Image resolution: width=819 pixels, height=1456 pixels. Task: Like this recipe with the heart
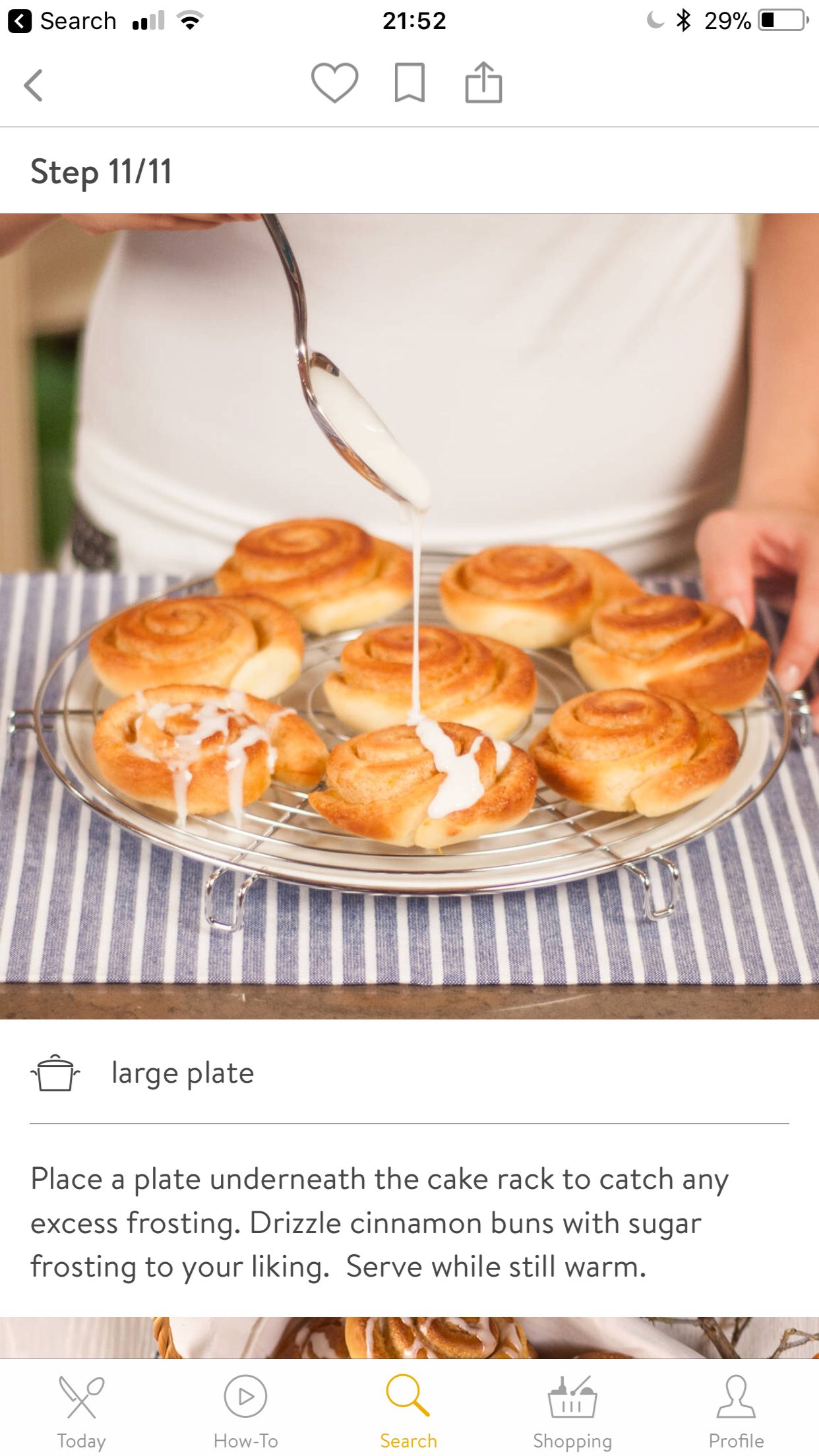pyautogui.click(x=335, y=83)
